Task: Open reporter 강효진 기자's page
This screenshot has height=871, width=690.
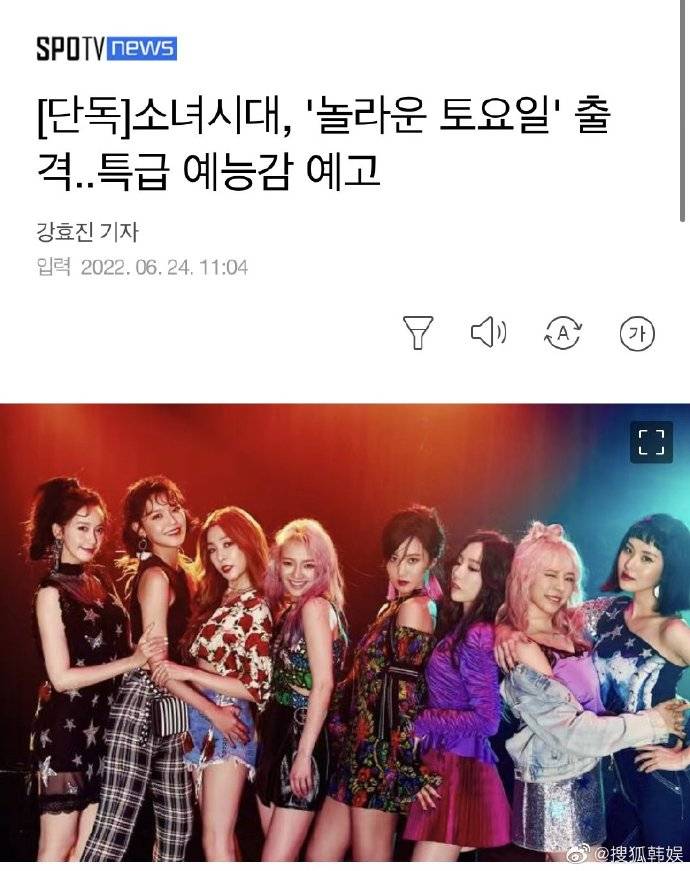Action: [x=87, y=233]
